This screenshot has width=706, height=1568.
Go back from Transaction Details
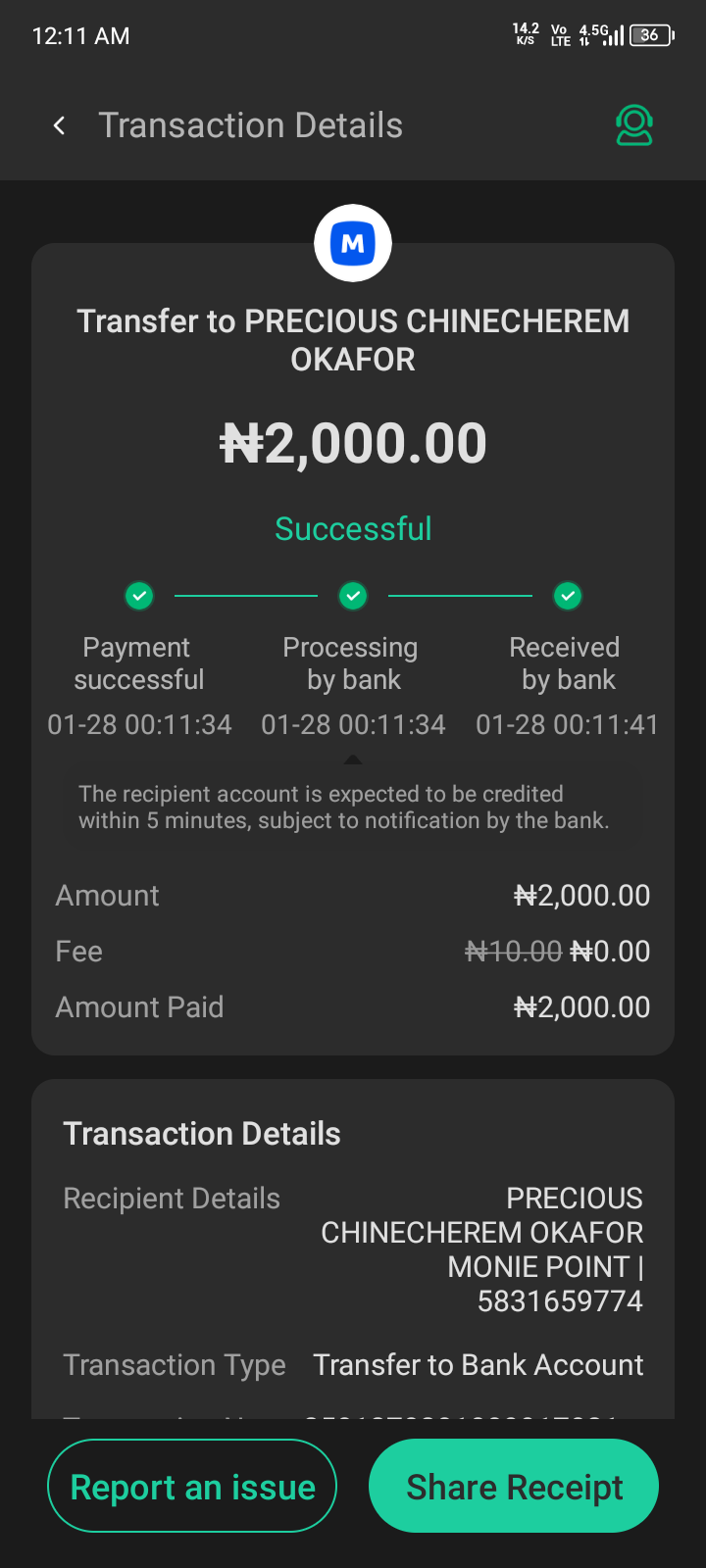coord(60,125)
